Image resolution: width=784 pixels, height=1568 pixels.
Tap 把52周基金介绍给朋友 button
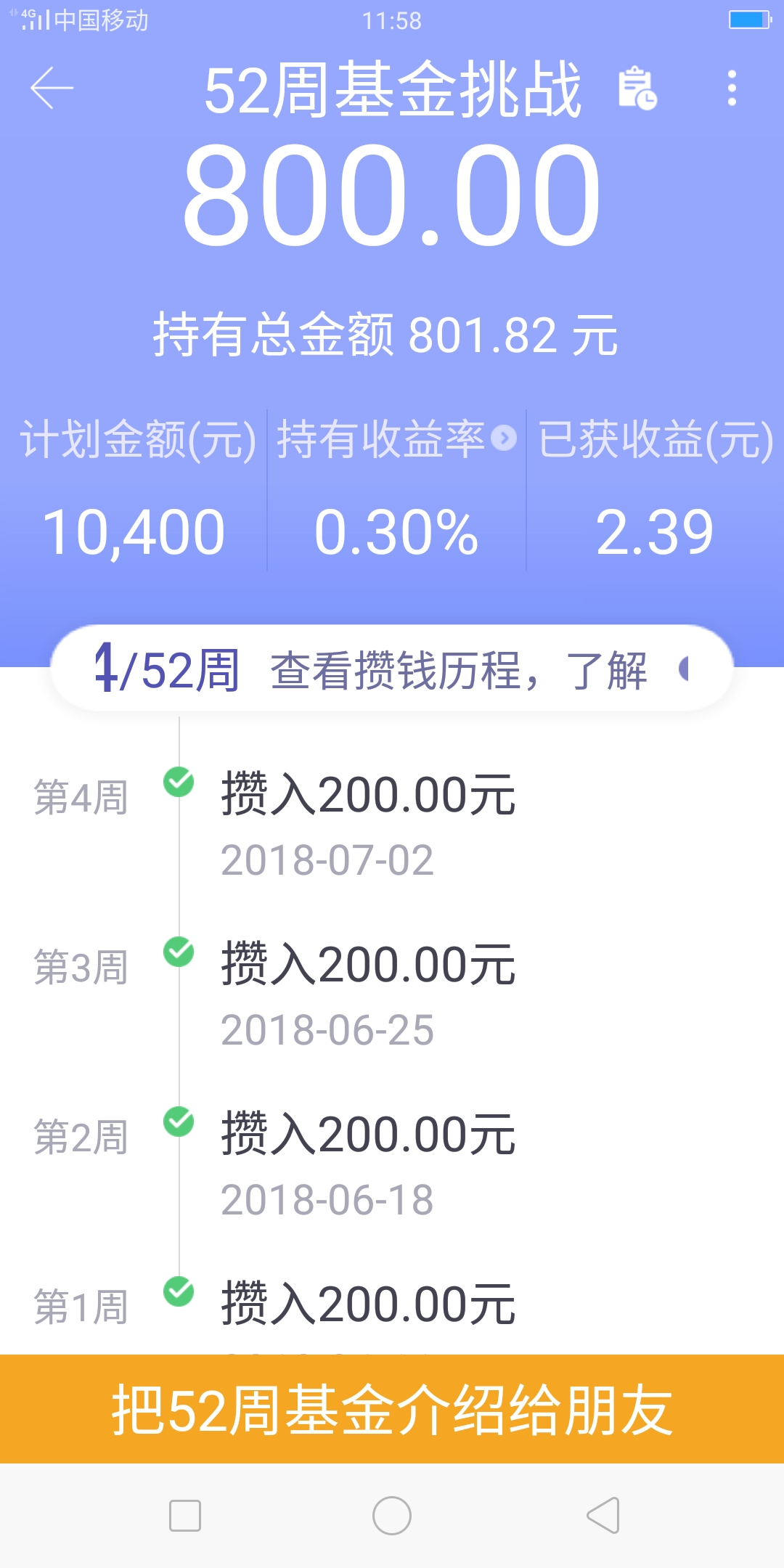(392, 1408)
